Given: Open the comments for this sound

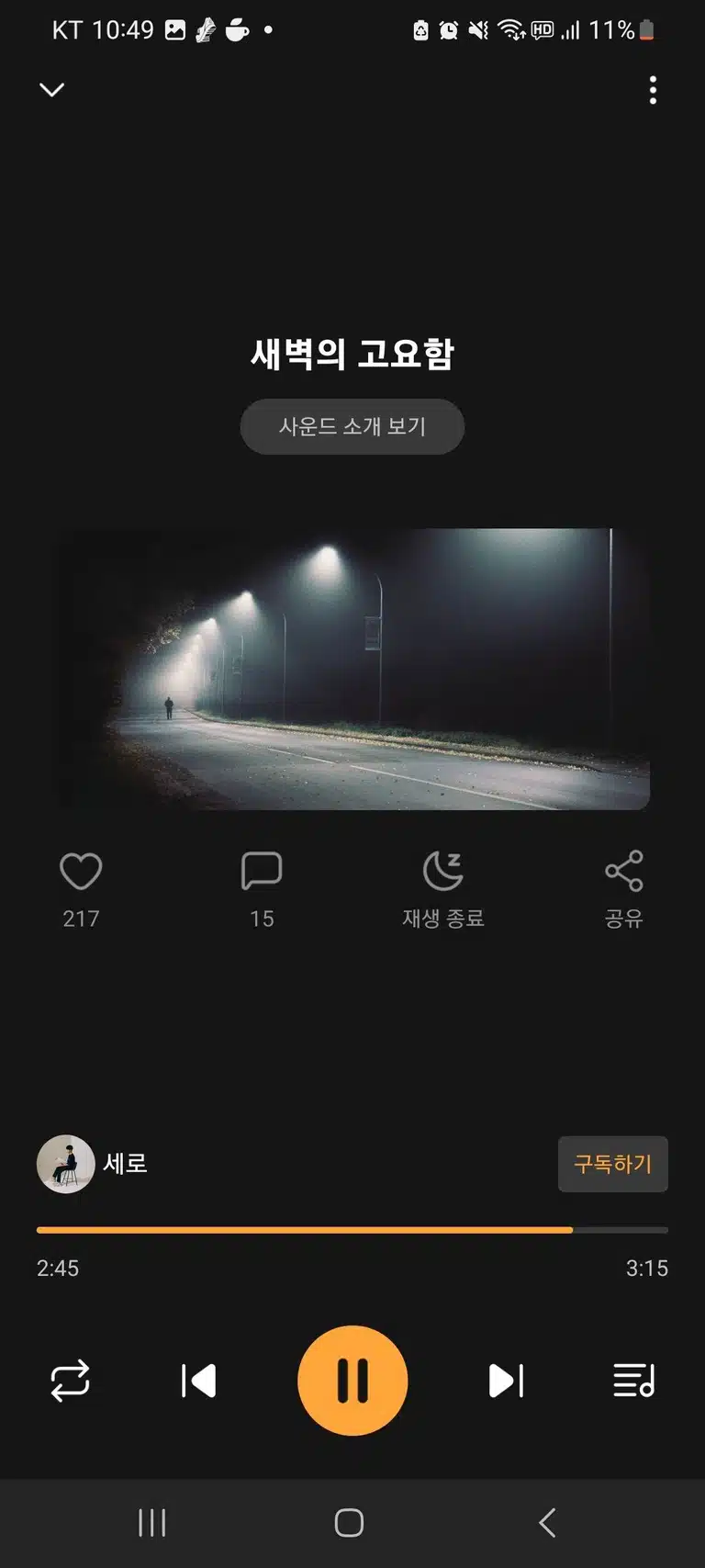Looking at the screenshot, I should (x=262, y=871).
